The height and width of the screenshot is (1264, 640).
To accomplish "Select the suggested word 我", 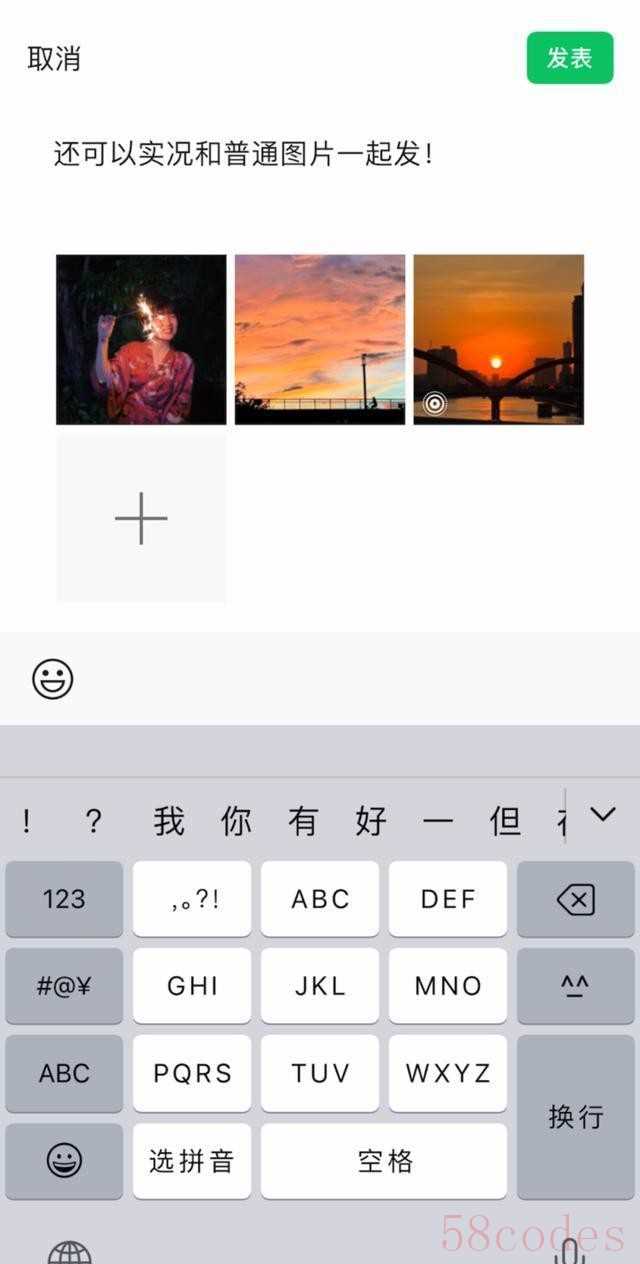I will [x=169, y=821].
